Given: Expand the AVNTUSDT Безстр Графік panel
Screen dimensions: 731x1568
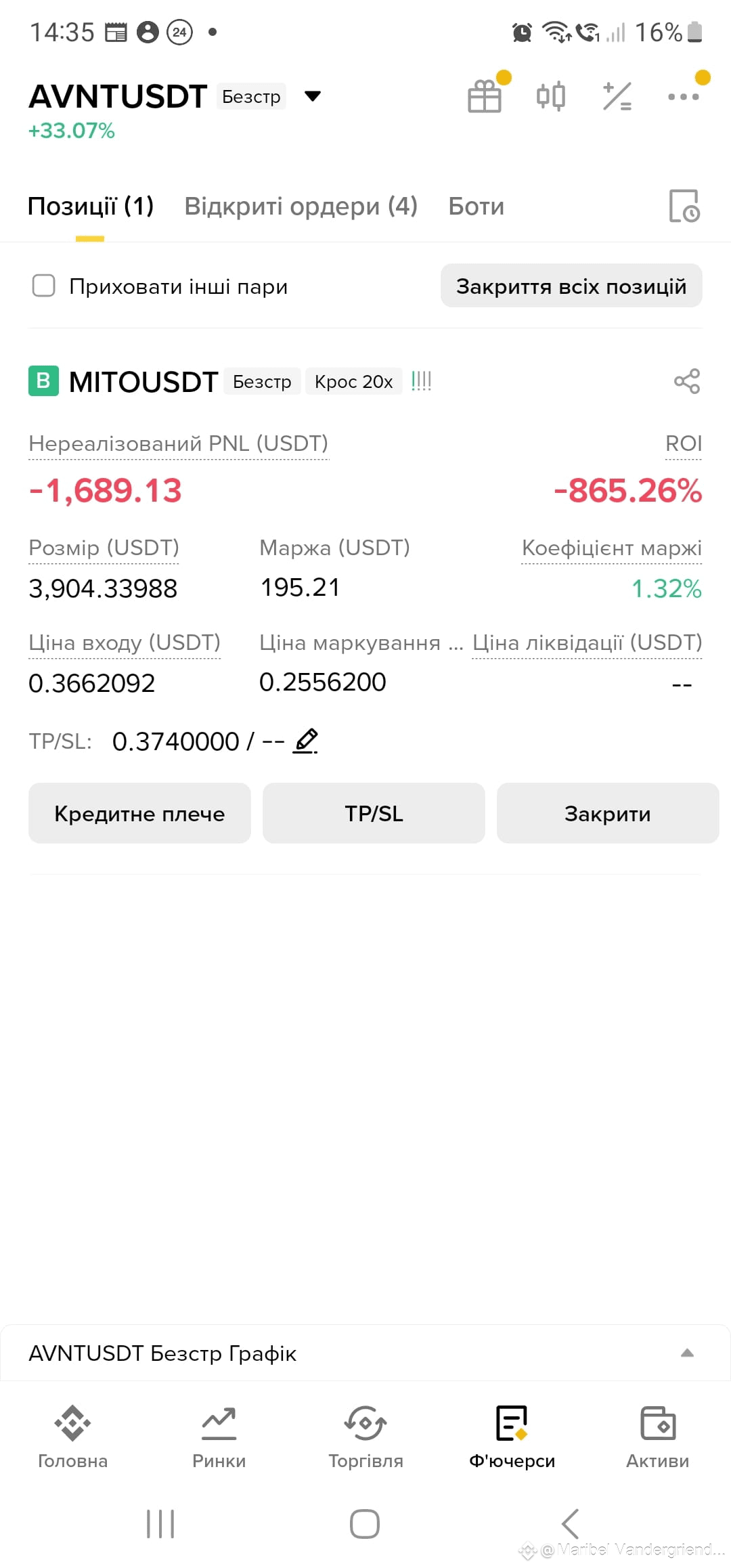Looking at the screenshot, I should point(365,1353).
